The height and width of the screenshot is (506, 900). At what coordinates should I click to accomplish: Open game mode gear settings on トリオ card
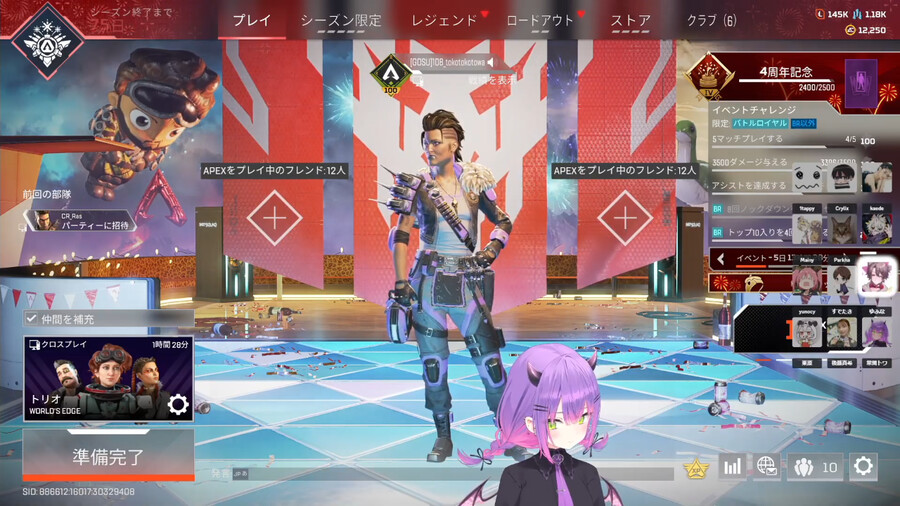(x=178, y=404)
